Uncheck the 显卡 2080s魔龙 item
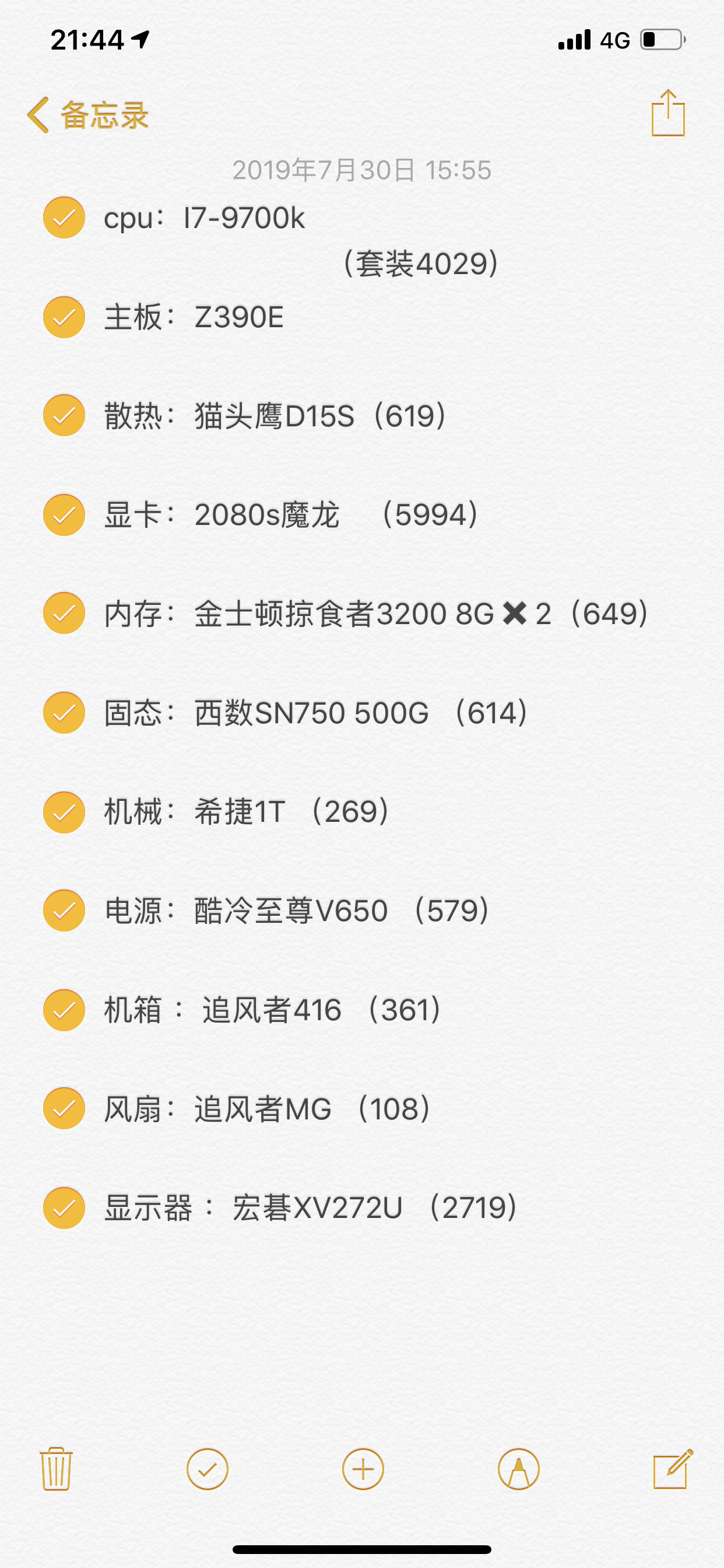724x1568 pixels. 64,515
